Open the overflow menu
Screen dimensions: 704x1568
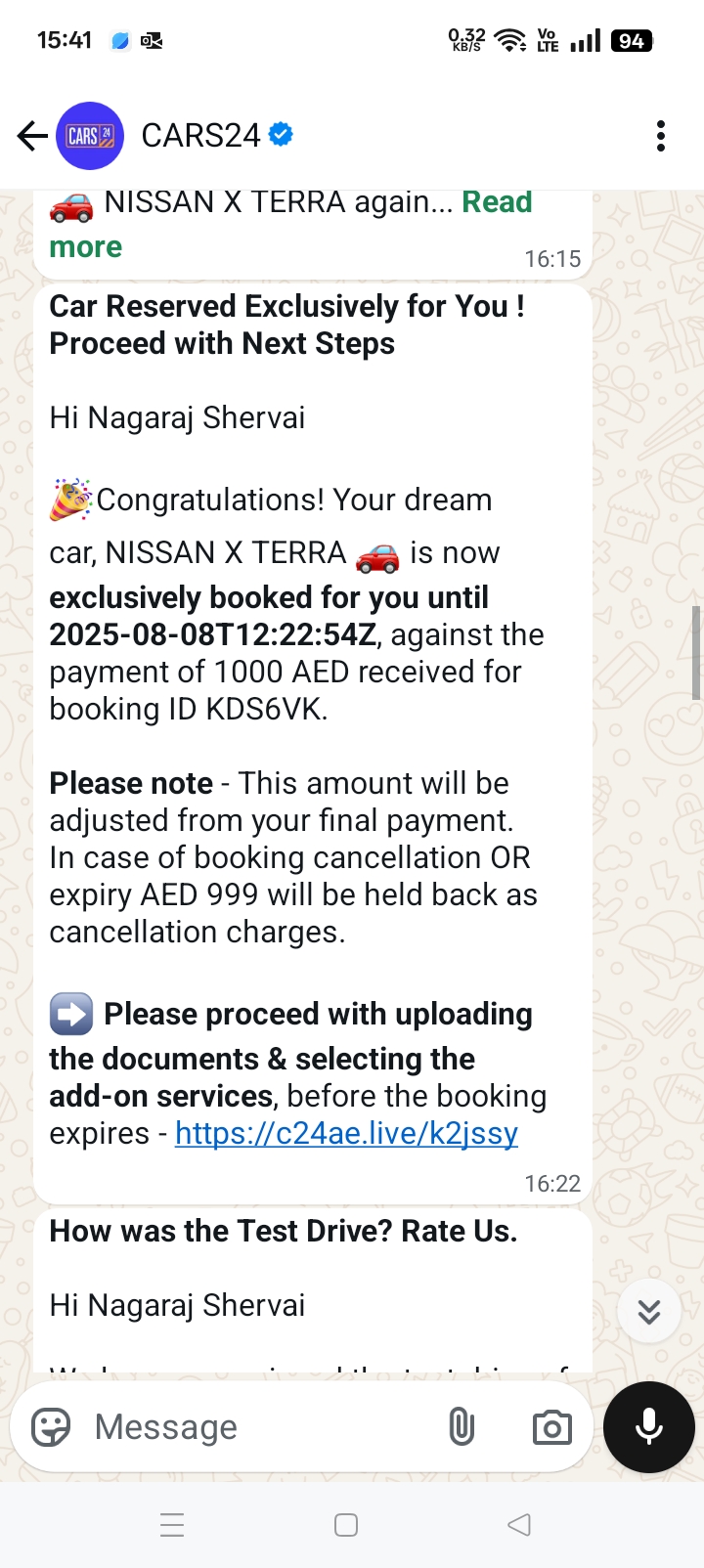(x=661, y=136)
